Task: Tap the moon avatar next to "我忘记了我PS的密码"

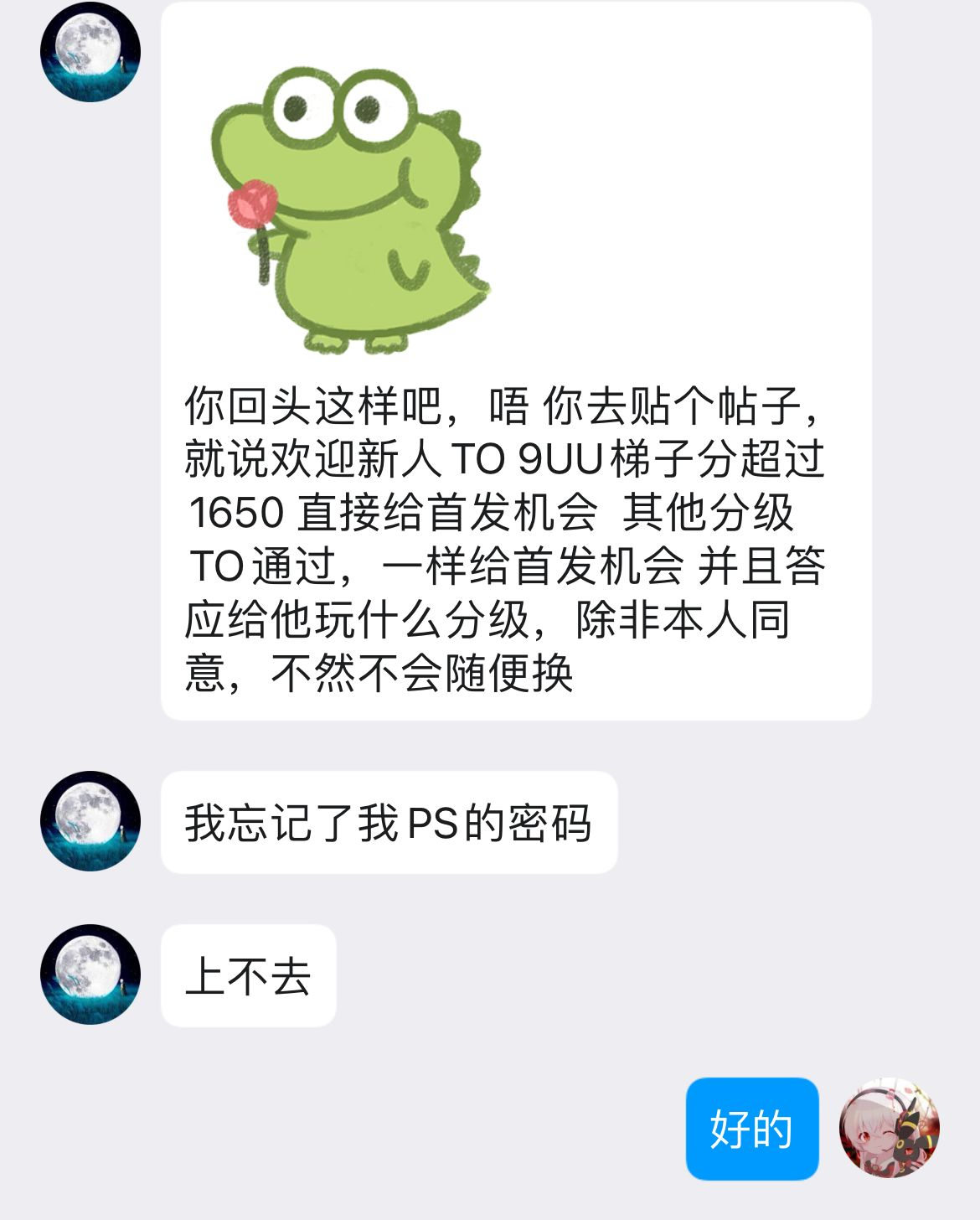Action: click(90, 821)
